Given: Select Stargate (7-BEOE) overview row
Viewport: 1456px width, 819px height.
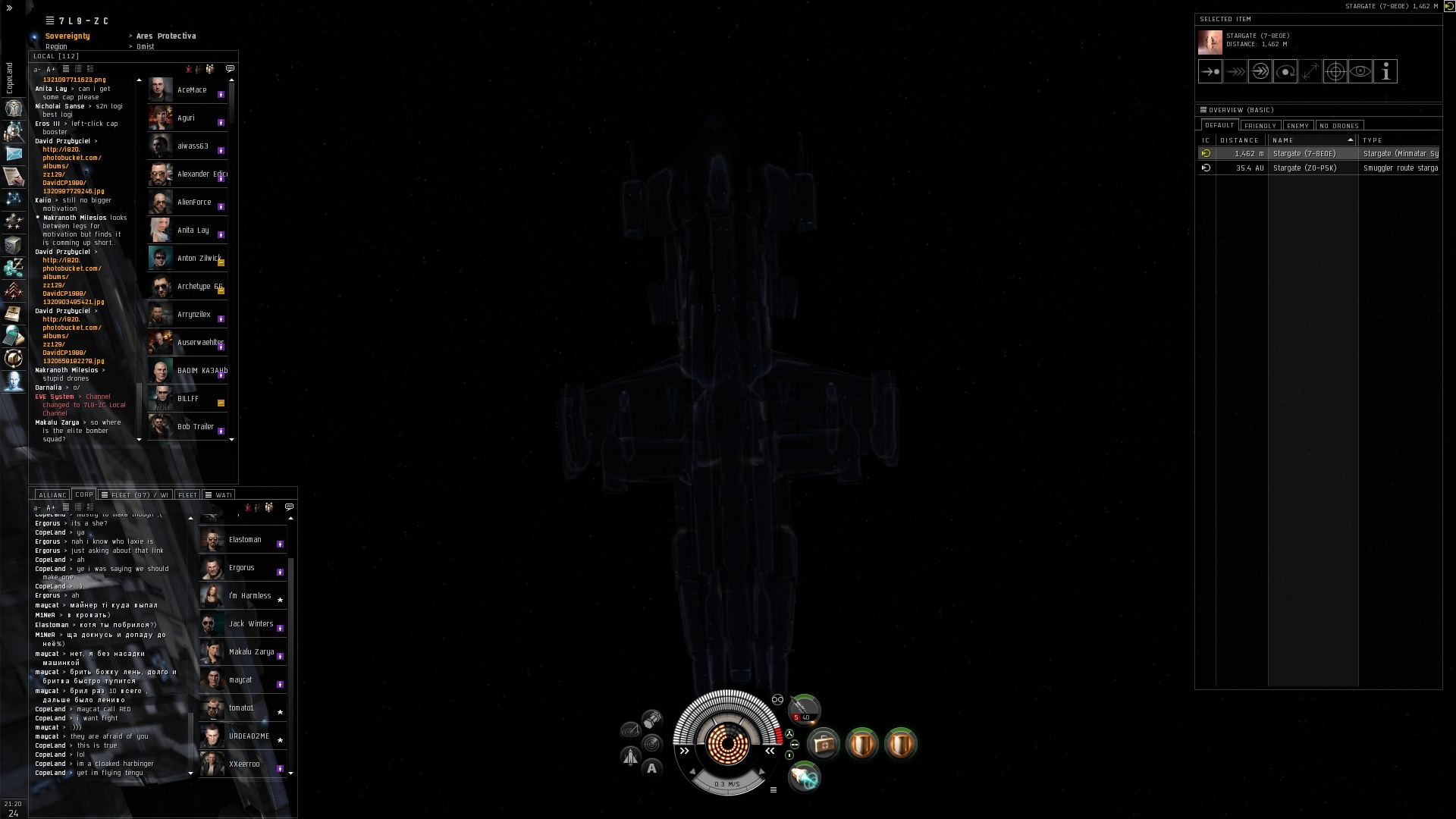Looking at the screenshot, I should coord(1304,154).
